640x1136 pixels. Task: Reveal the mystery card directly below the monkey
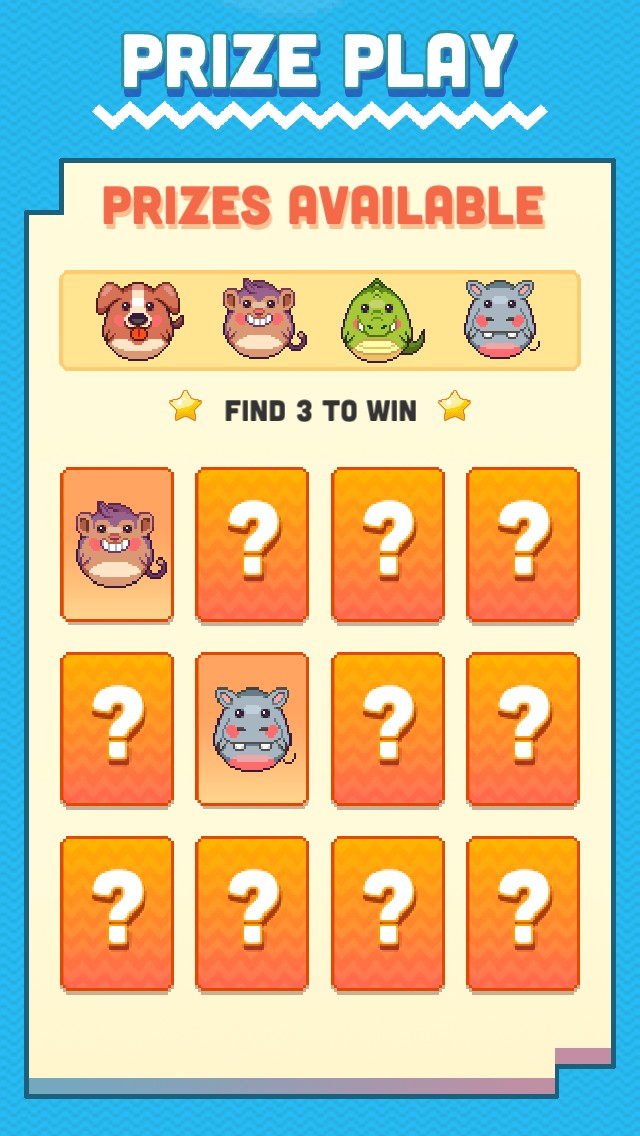(117, 729)
